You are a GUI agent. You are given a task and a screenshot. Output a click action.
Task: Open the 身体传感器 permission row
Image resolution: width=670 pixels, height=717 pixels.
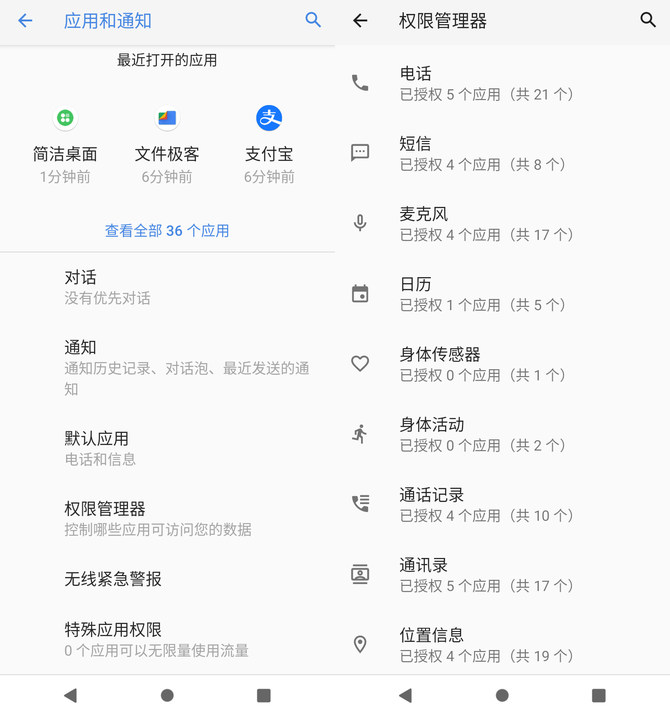coord(502,364)
